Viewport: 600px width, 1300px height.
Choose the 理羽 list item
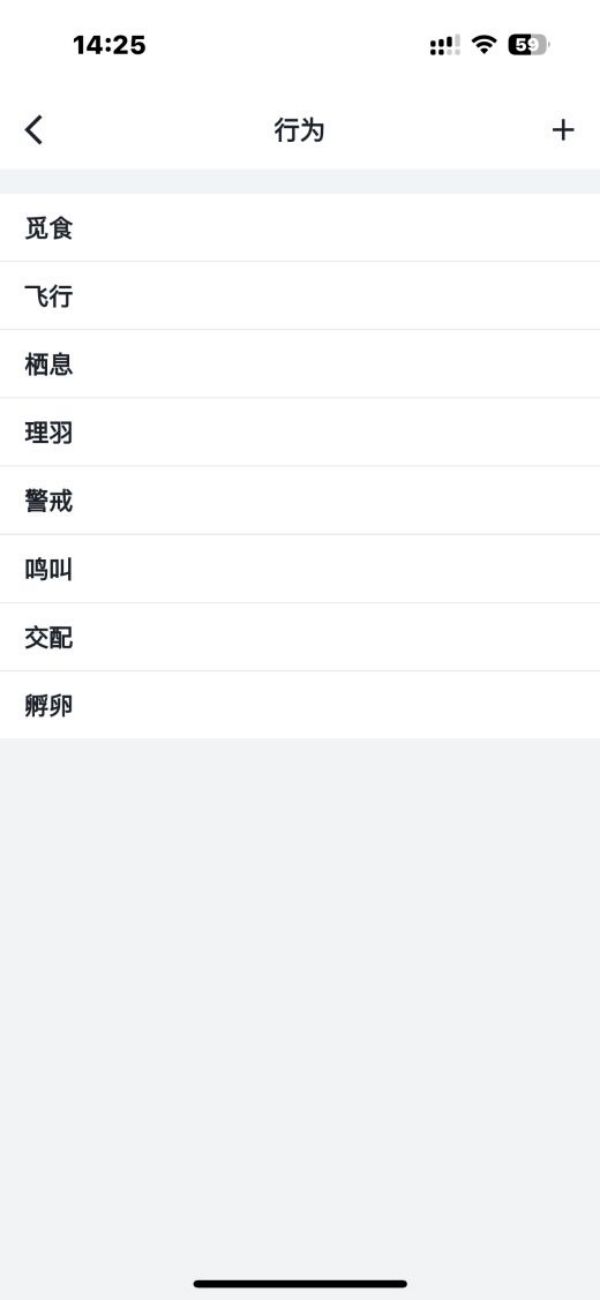coord(49,432)
